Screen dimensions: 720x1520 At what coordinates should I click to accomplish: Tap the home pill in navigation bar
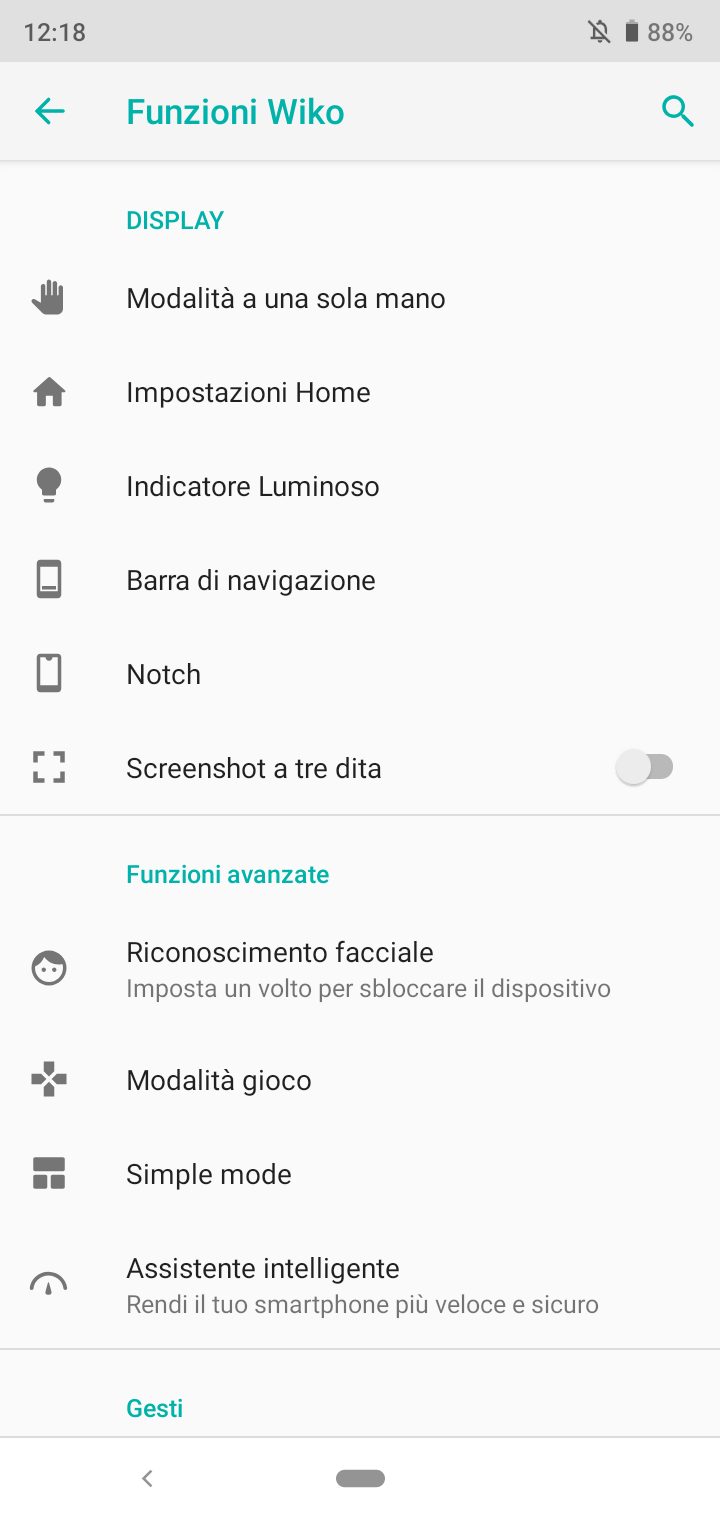coord(361,1478)
